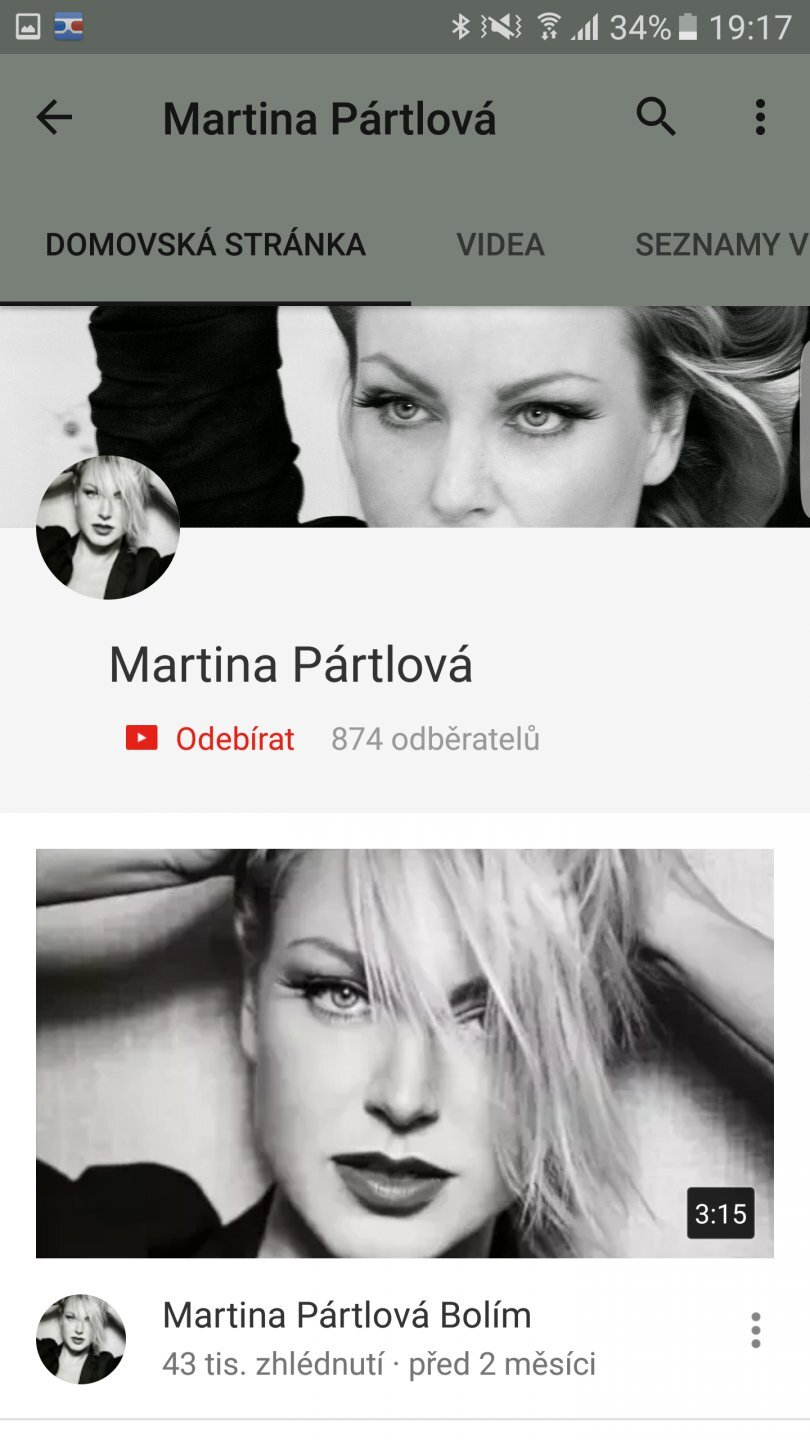This screenshot has width=810, height=1440.
Task: Switch to the Videa tab
Action: click(500, 245)
